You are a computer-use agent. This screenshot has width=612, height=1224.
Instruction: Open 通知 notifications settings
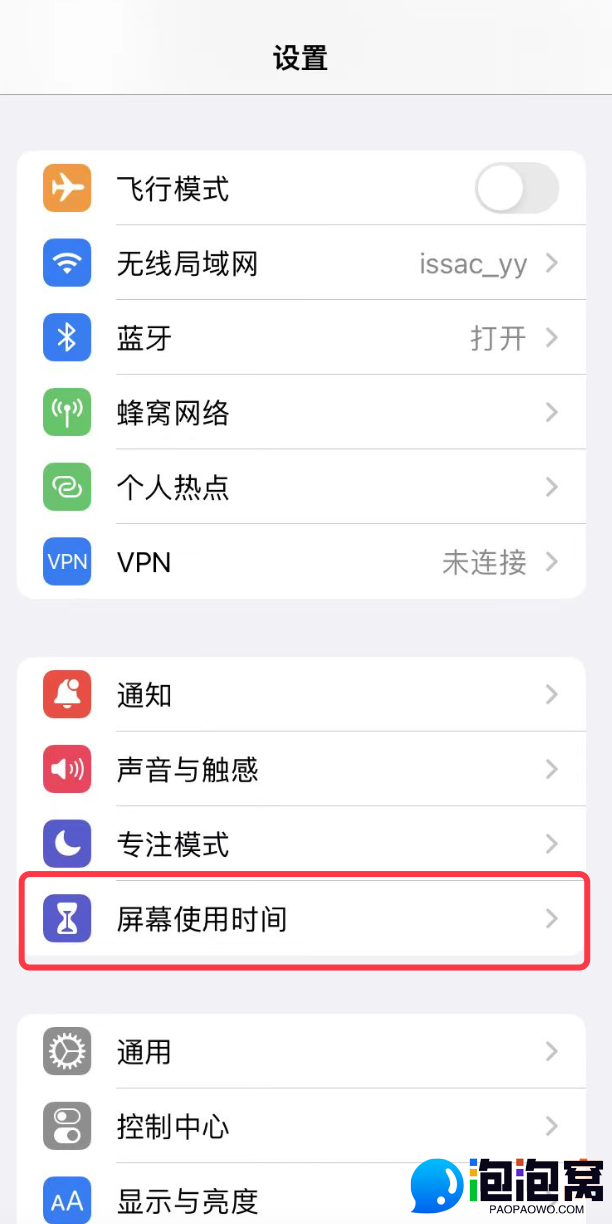point(300,695)
